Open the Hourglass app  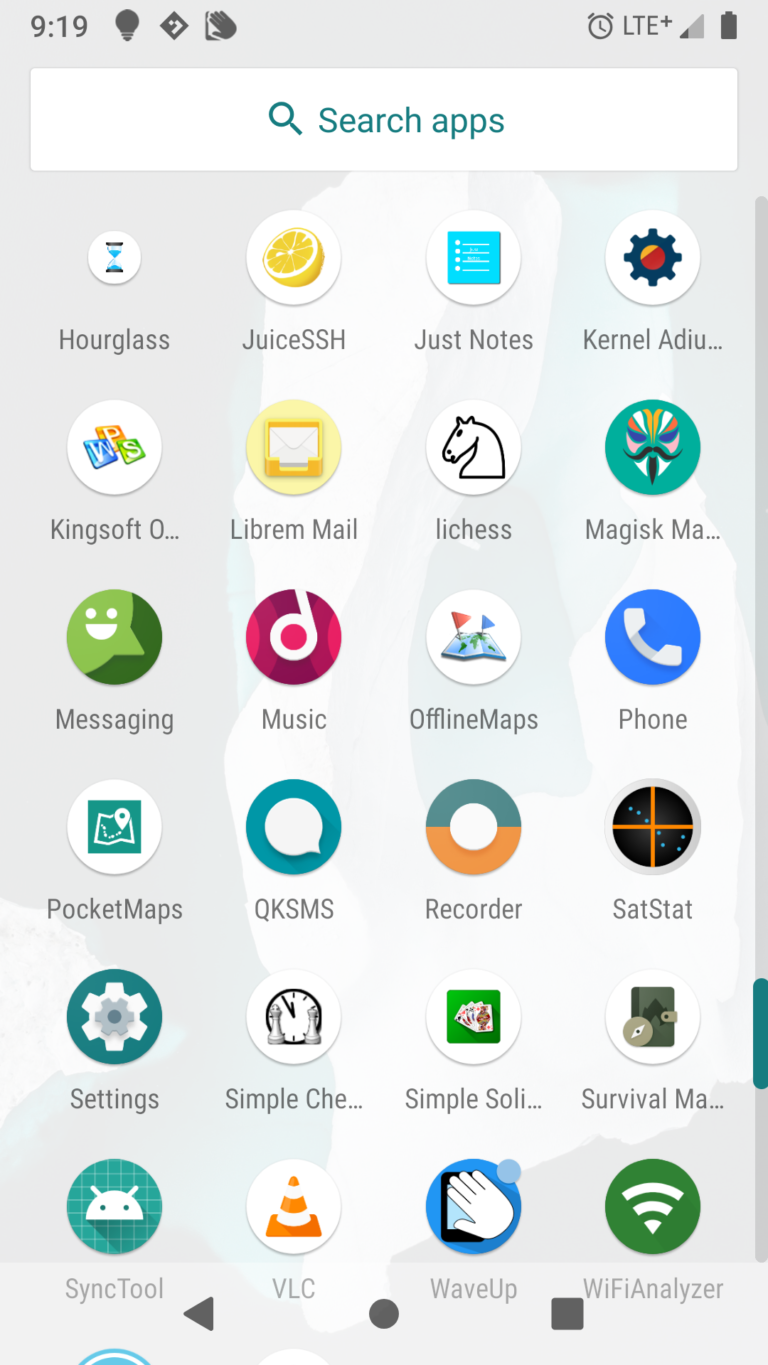(114, 258)
